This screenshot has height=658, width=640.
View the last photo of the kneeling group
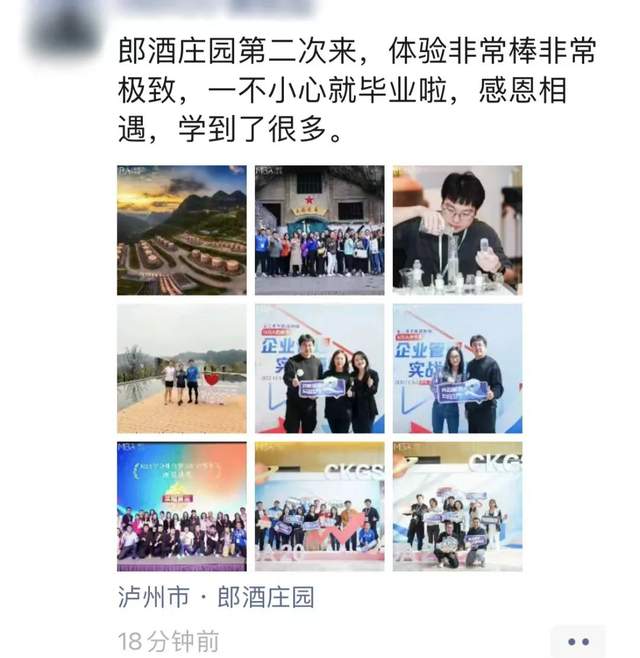point(457,506)
